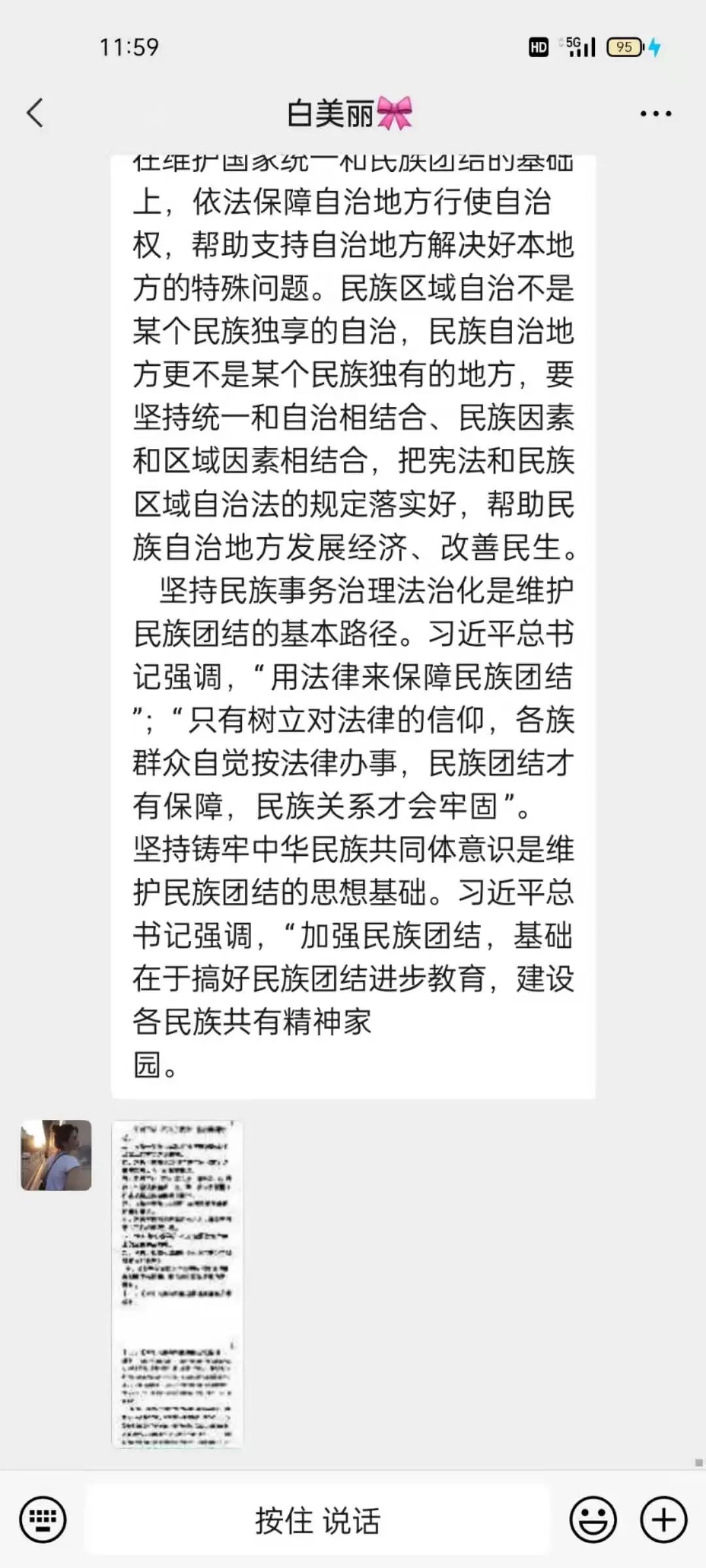Viewport: 706px width, 1568px height.
Task: Tap the sender's avatar photo
Action: (56, 1154)
